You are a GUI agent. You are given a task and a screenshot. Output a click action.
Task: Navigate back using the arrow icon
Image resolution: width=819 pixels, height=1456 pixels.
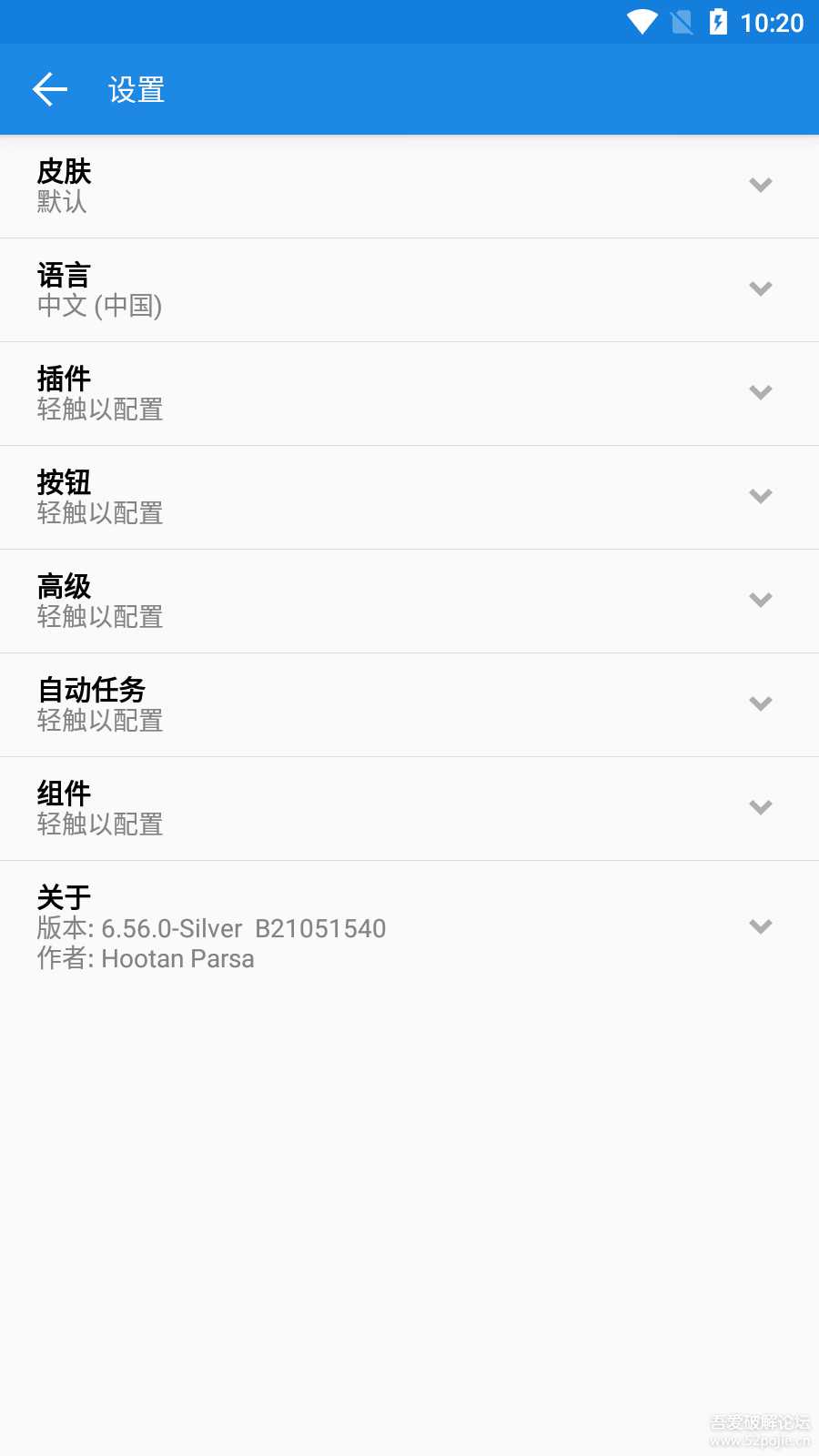click(49, 88)
